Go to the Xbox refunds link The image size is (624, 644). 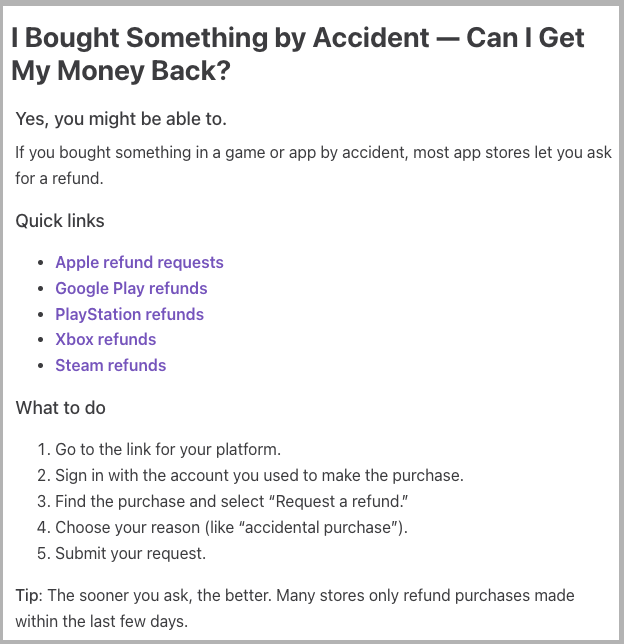tap(105, 339)
